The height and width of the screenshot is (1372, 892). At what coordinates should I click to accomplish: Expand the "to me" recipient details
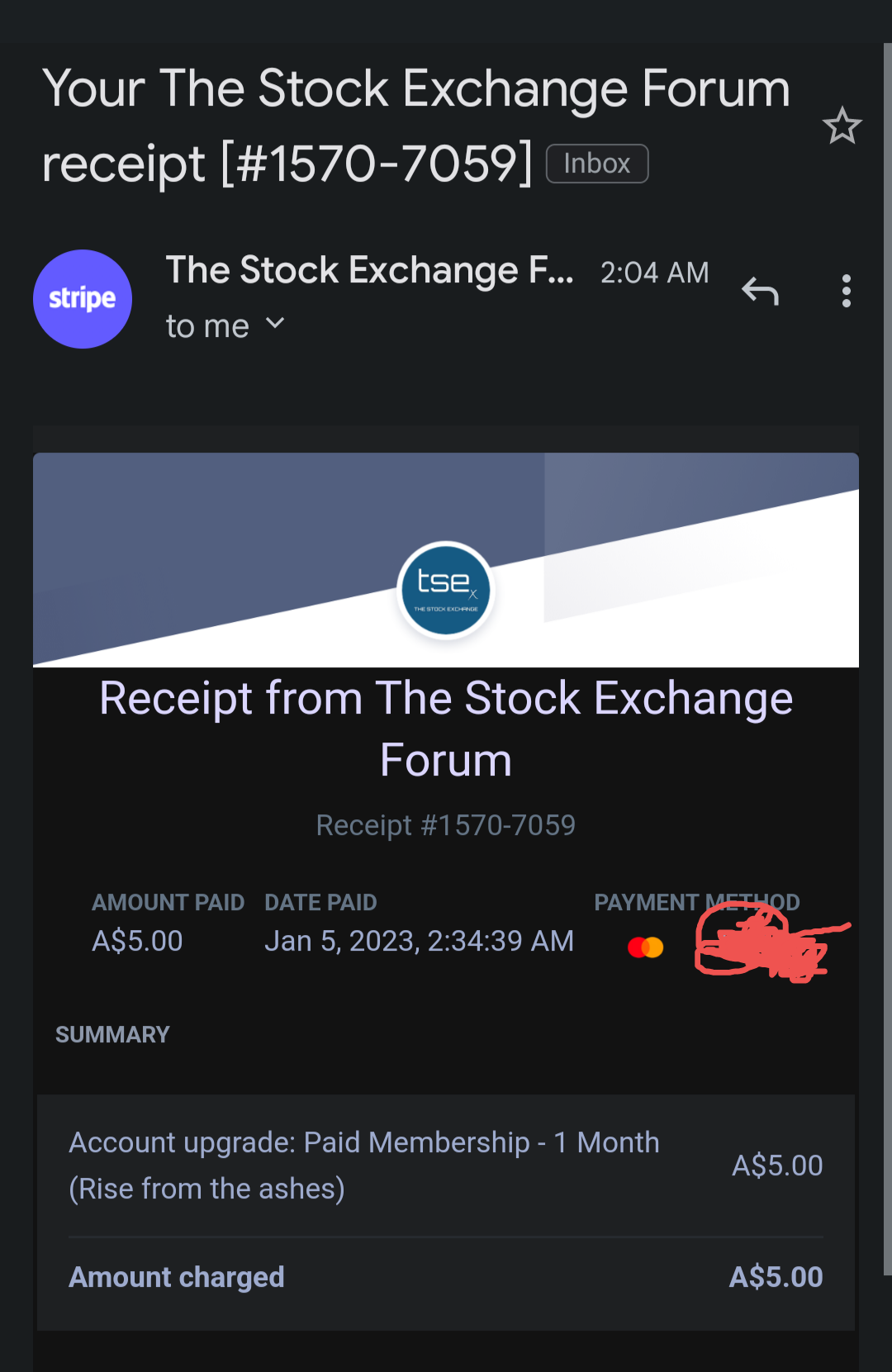point(275,325)
